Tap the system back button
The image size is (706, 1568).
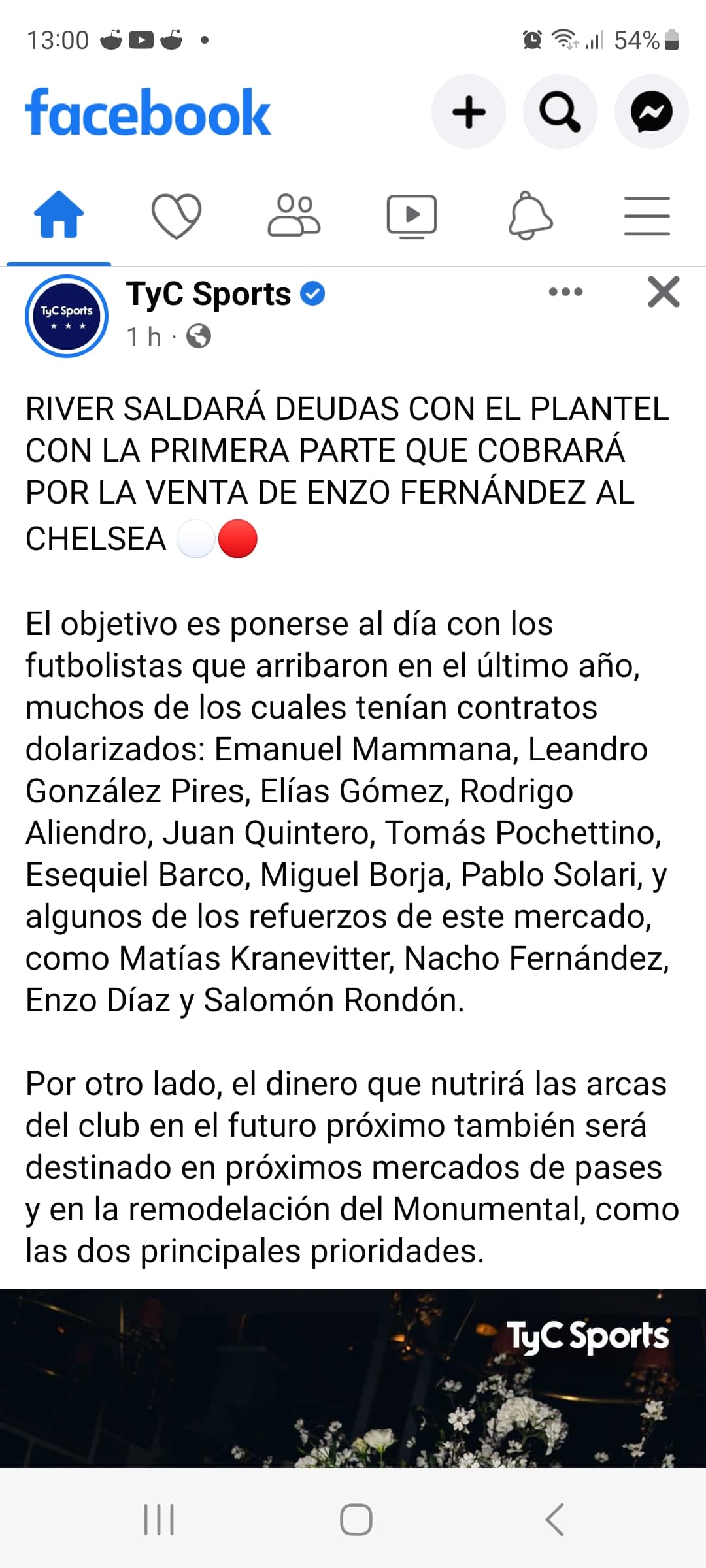pos(555,1520)
